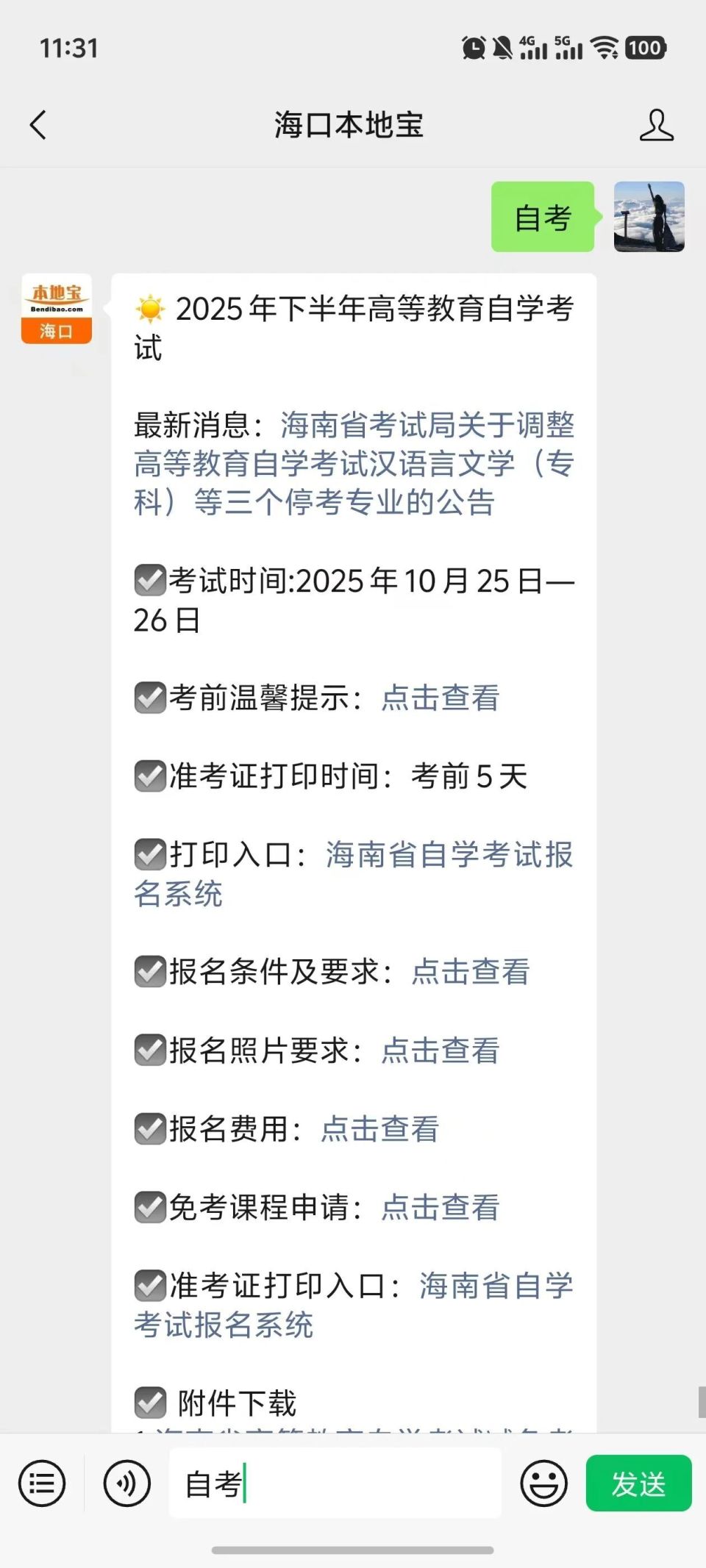Tap the user's profile picture beside 自考

coord(647,217)
